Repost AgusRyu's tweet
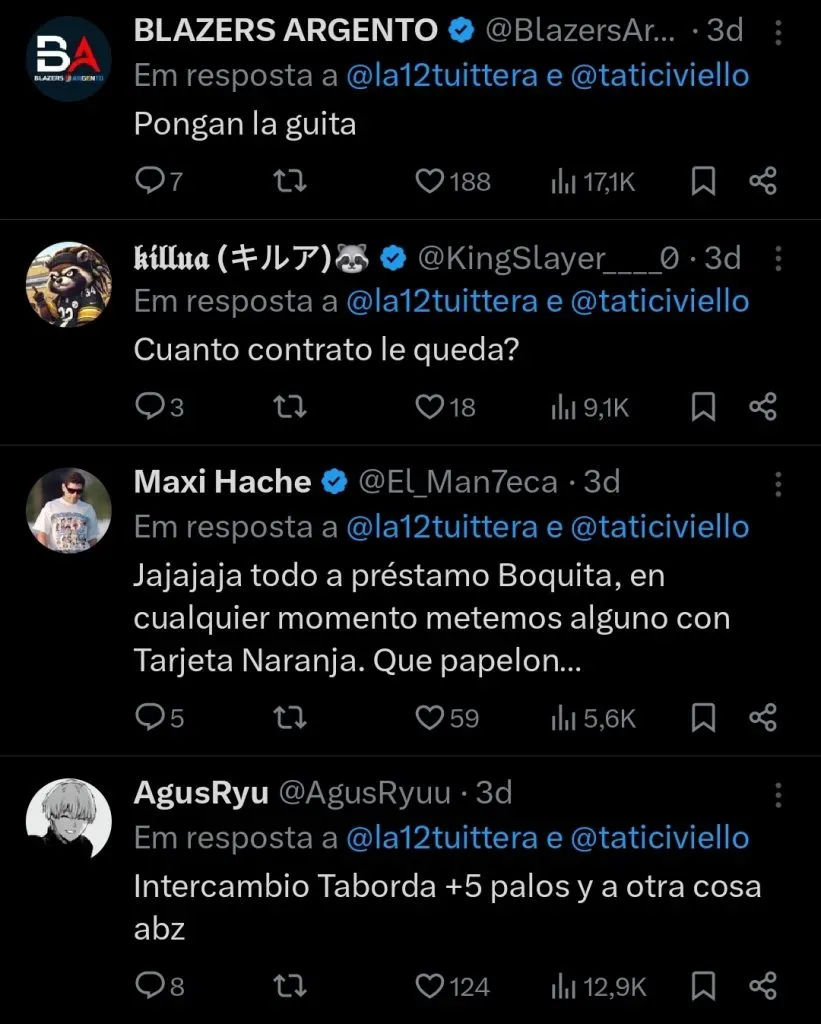Image resolution: width=821 pixels, height=1024 pixels. point(290,987)
